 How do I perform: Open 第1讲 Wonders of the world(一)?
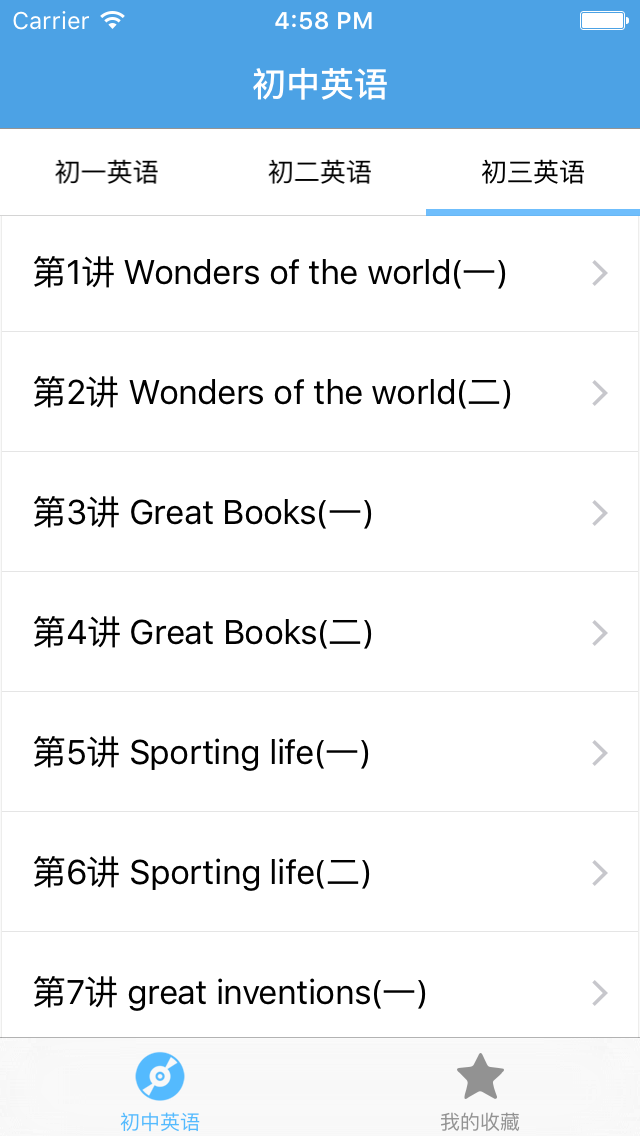[320, 273]
